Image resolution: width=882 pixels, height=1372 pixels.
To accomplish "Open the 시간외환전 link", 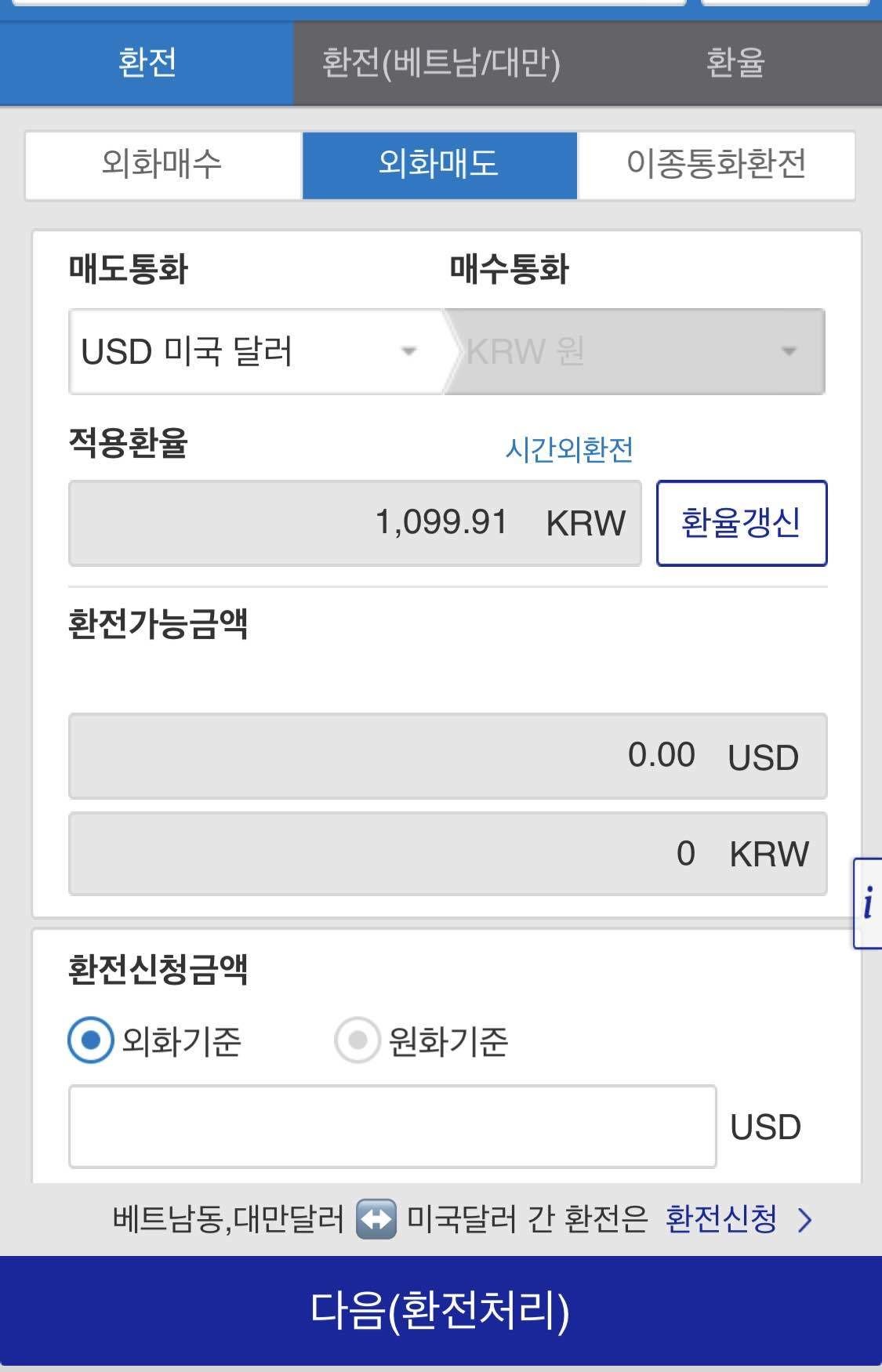I will pos(570,449).
